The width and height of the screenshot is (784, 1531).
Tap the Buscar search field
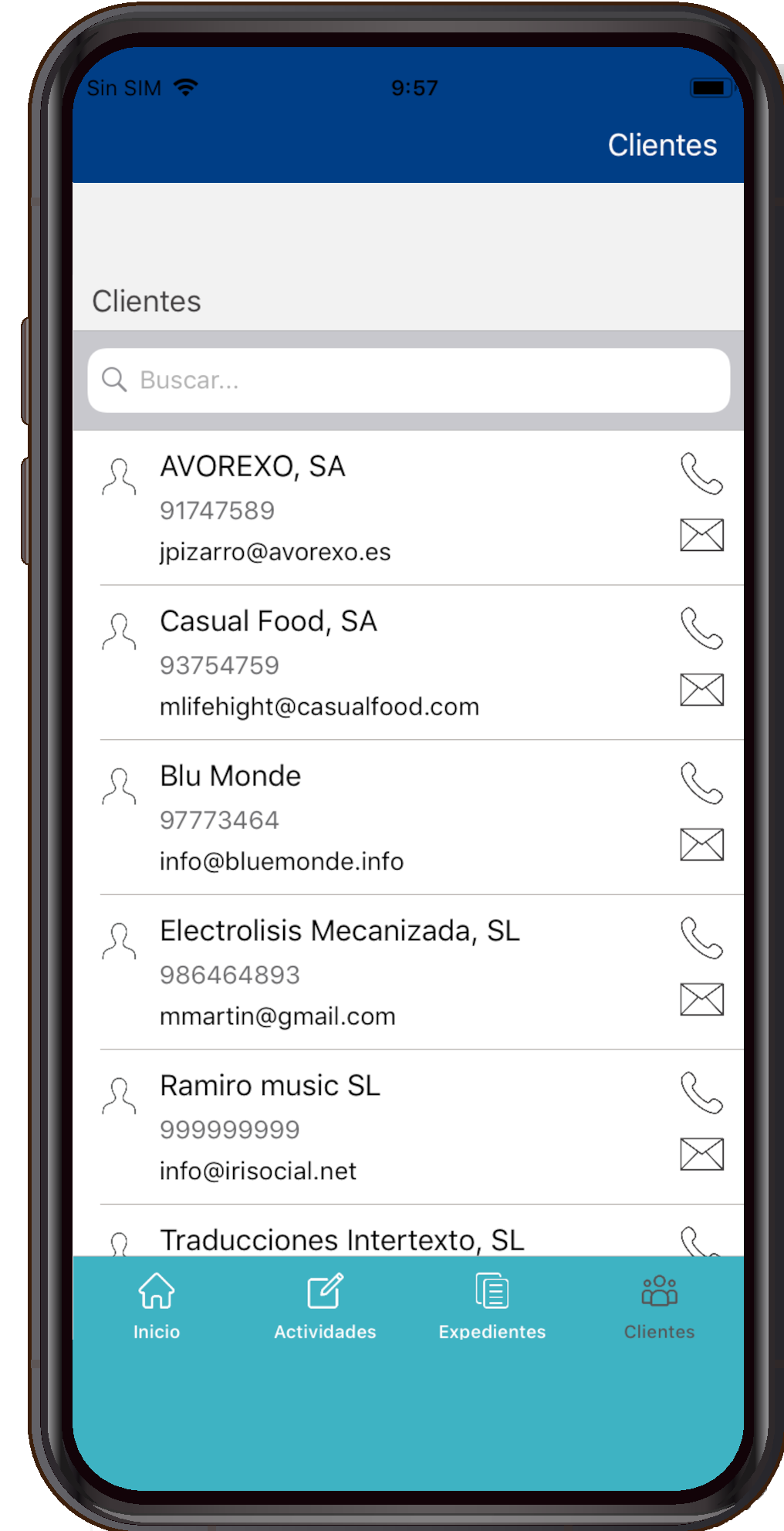[x=409, y=380]
